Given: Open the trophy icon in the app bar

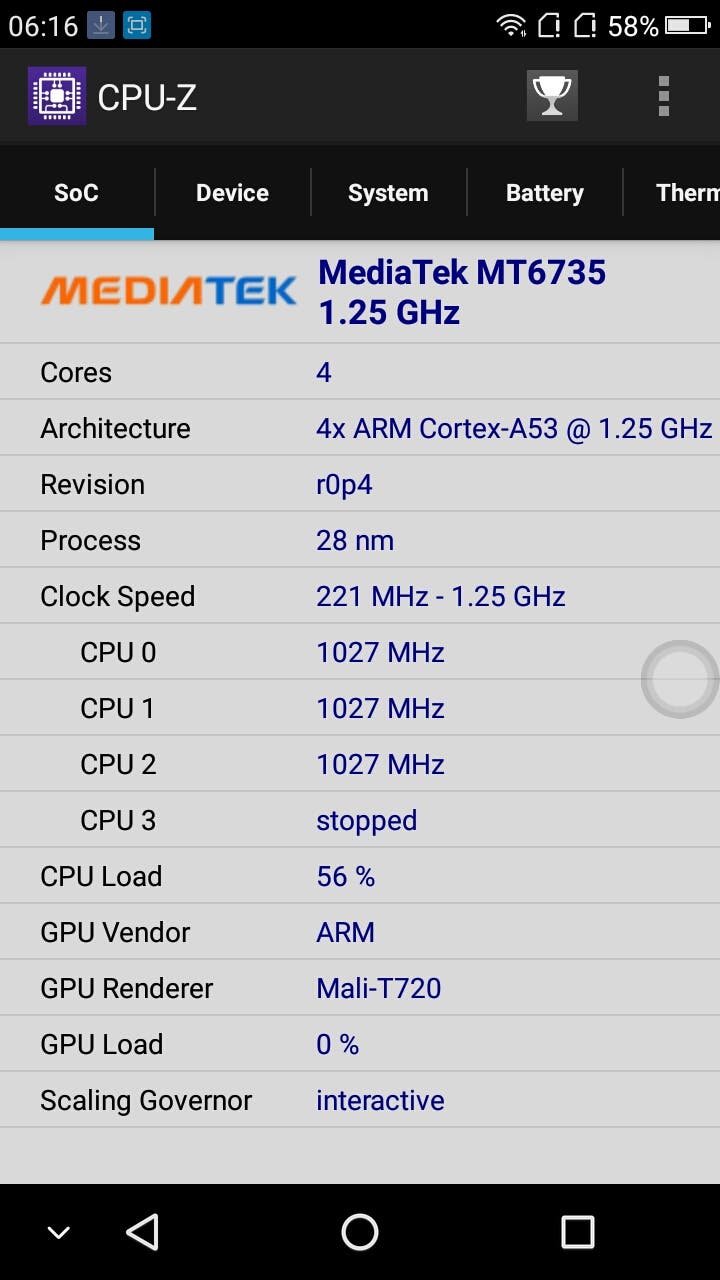Looking at the screenshot, I should point(552,96).
